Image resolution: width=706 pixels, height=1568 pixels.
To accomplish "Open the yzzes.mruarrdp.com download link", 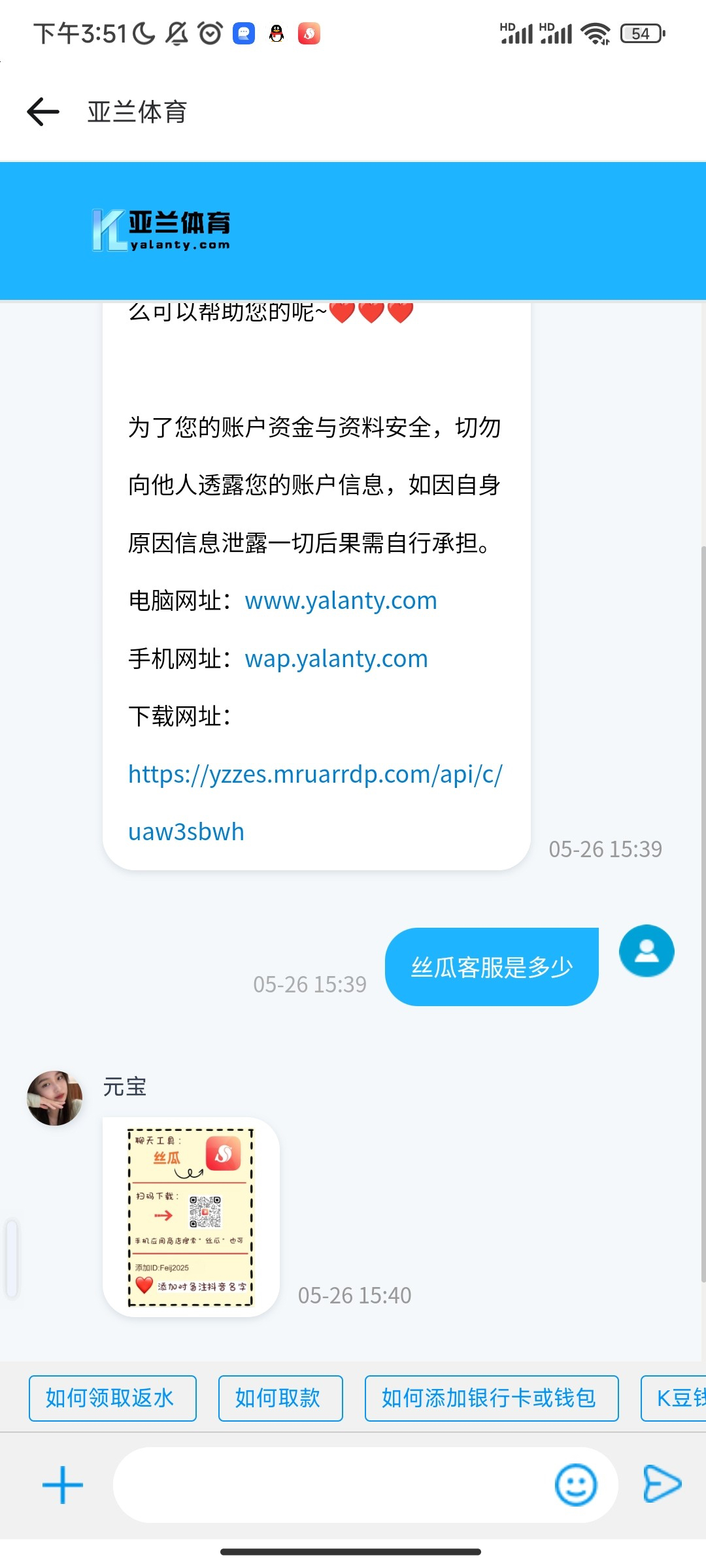I will 315,775.
